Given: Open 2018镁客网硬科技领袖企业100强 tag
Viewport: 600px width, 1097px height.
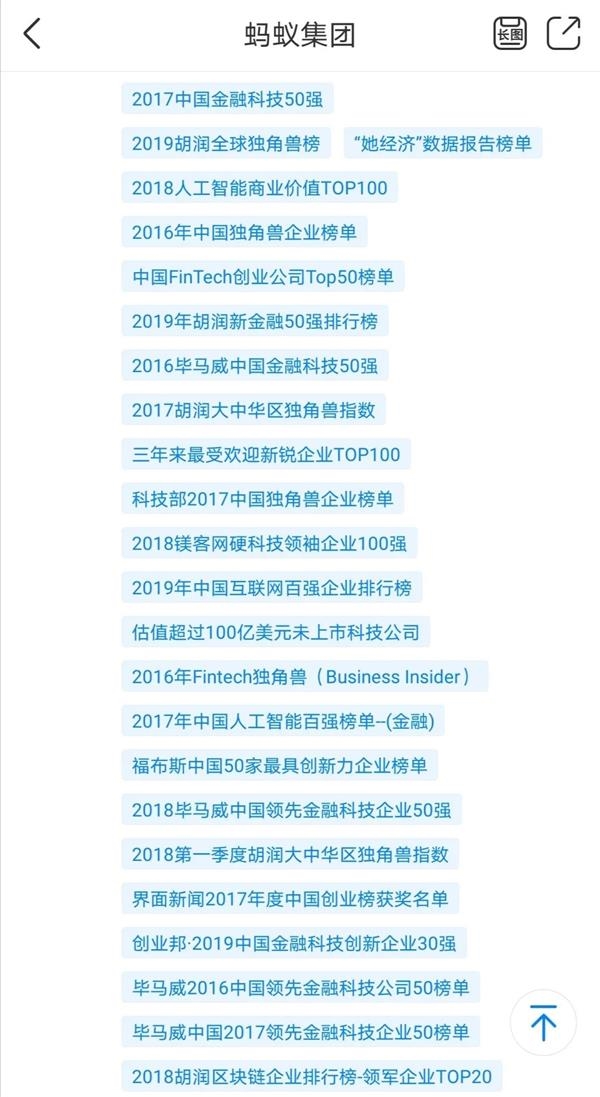Looking at the screenshot, I should pos(269,543).
